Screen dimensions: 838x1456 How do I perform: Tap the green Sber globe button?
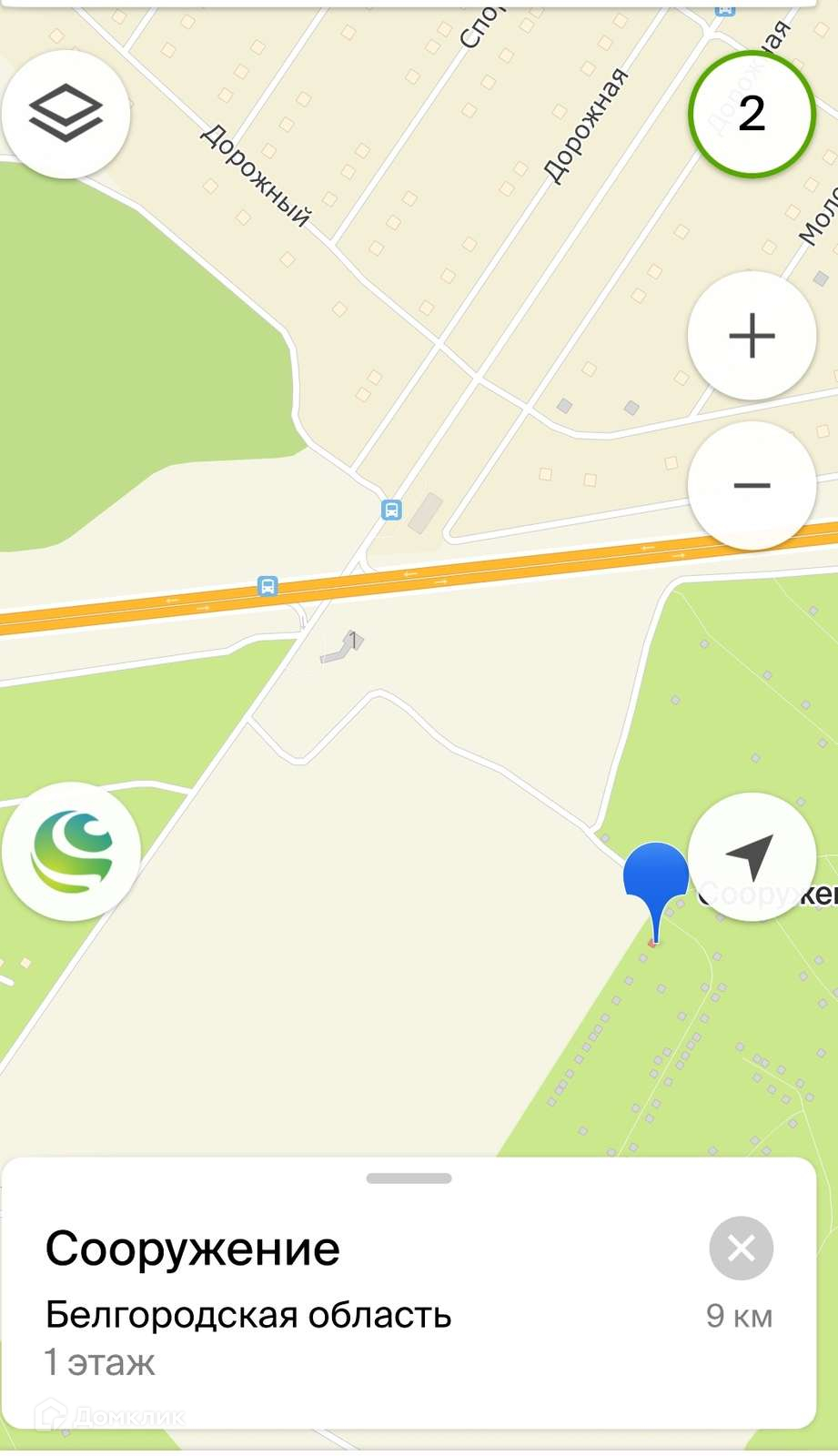[x=72, y=852]
